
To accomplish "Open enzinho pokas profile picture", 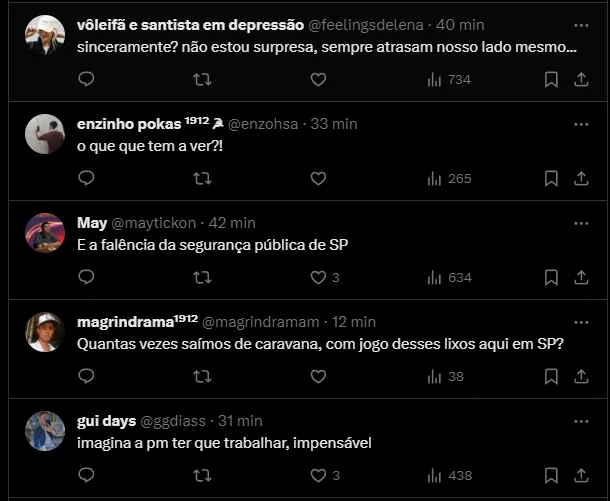I will click(x=45, y=134).
